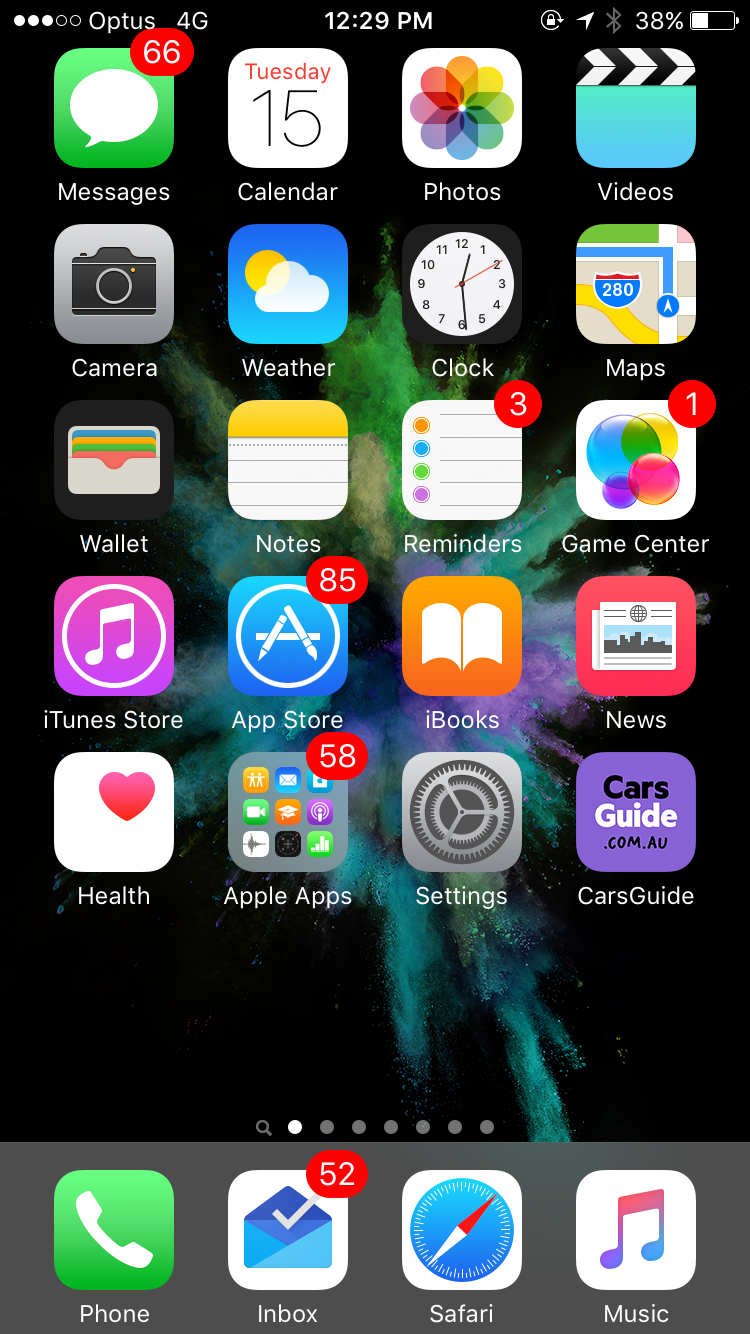Open the Phone app in dock
The image size is (750, 1334).
[x=114, y=1230]
